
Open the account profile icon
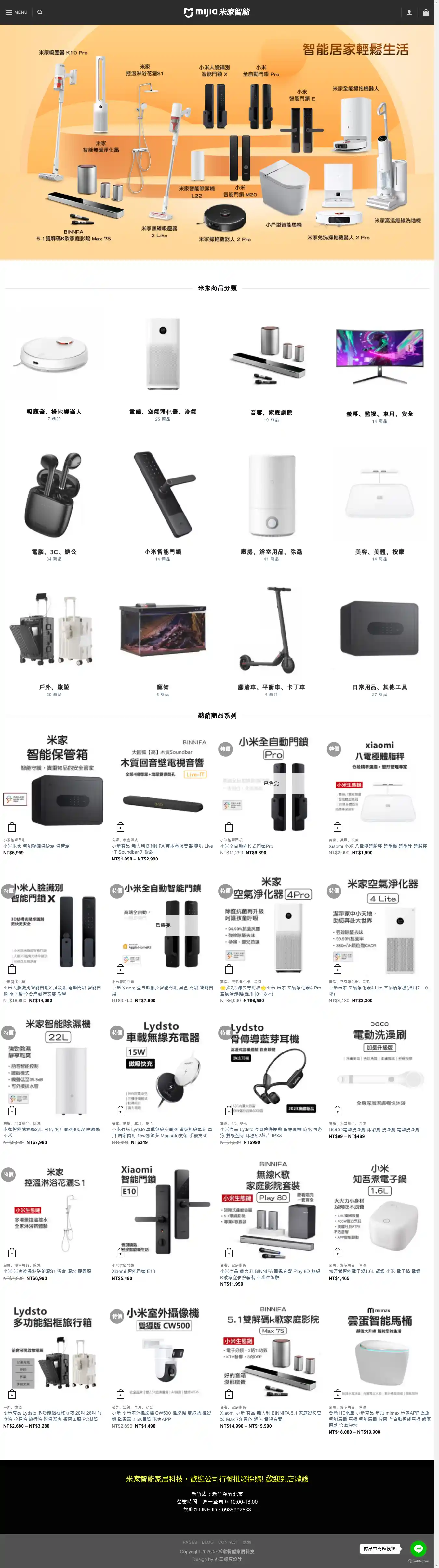[x=409, y=12]
